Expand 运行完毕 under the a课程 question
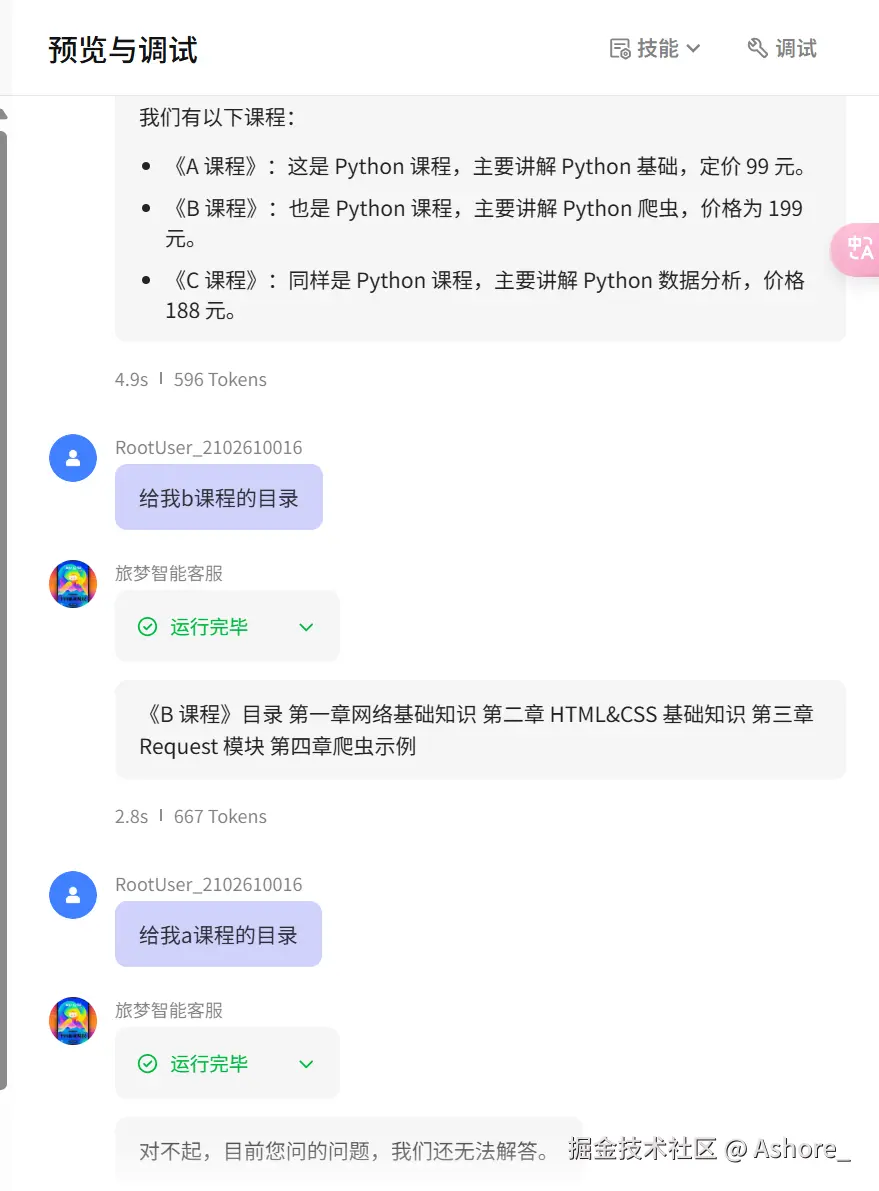This screenshot has height=1191, width=879. click(306, 1064)
